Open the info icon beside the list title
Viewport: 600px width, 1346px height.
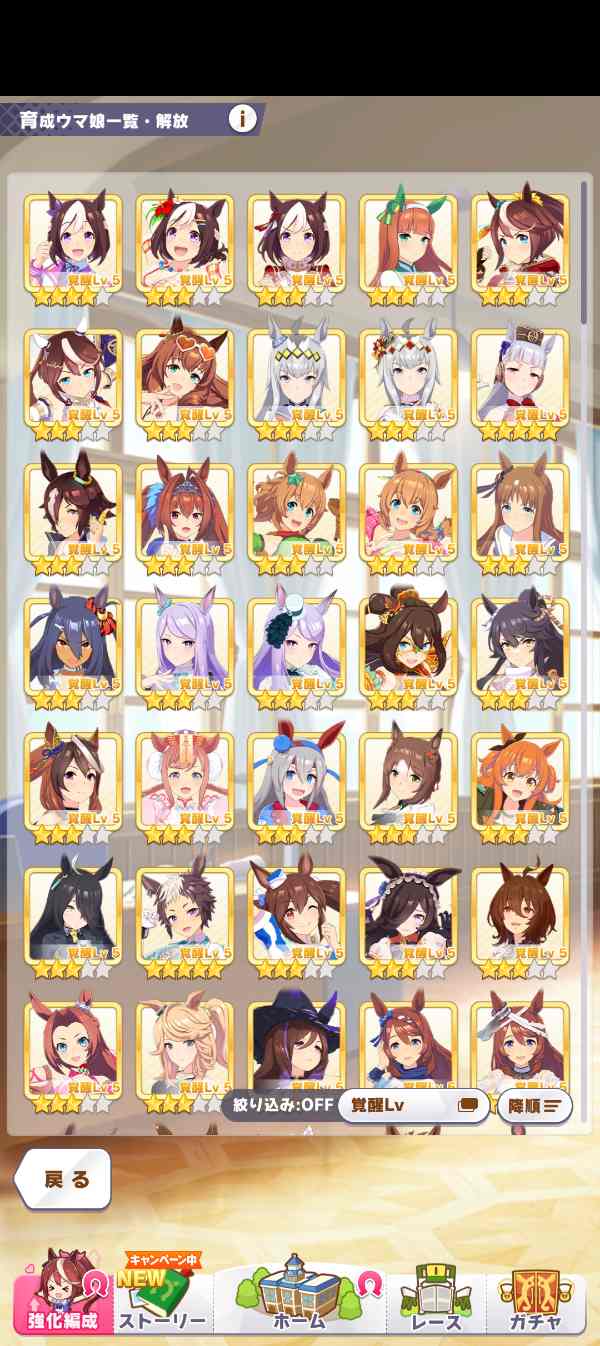click(x=242, y=119)
